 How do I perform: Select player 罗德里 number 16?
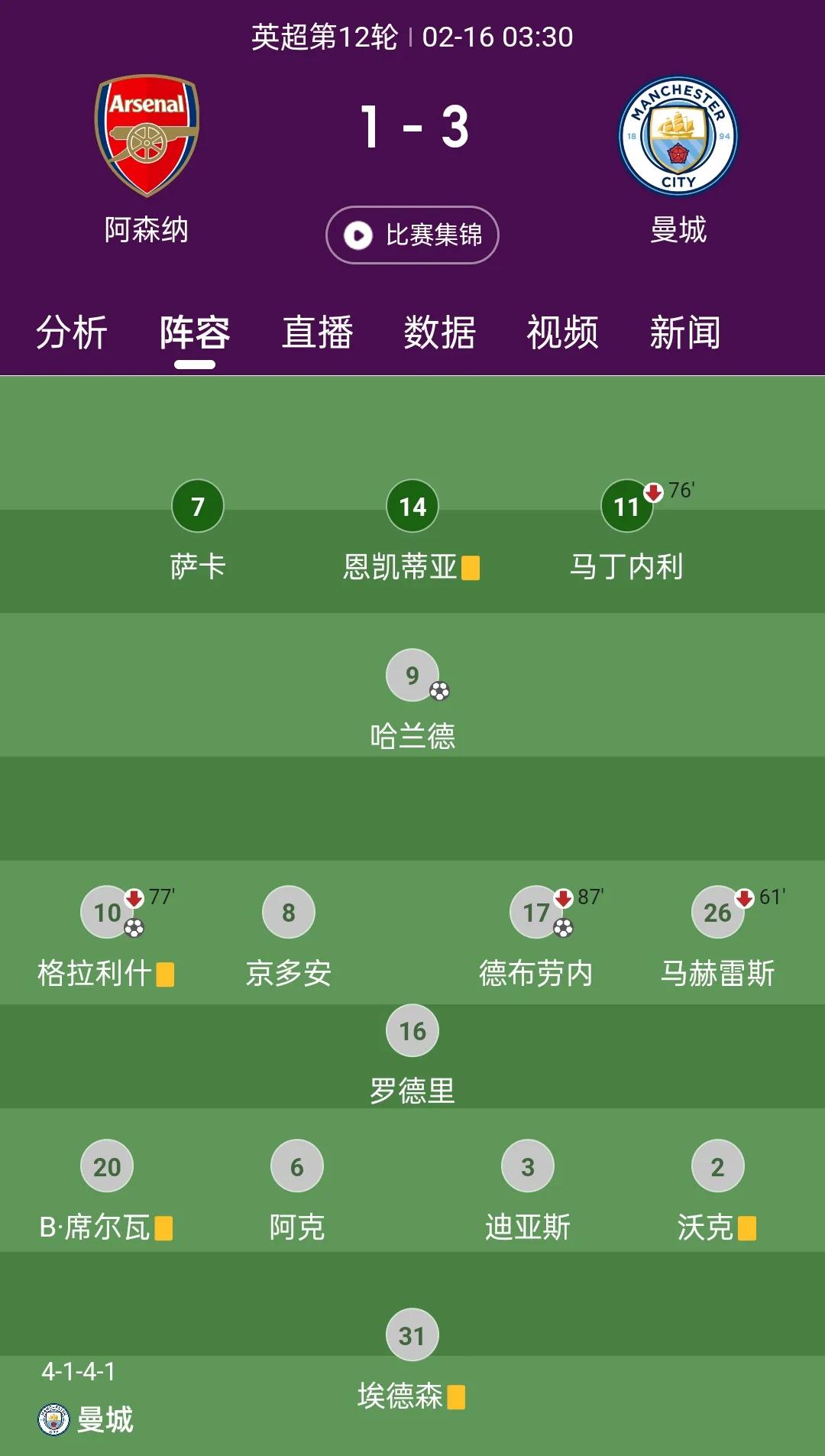[x=412, y=1030]
